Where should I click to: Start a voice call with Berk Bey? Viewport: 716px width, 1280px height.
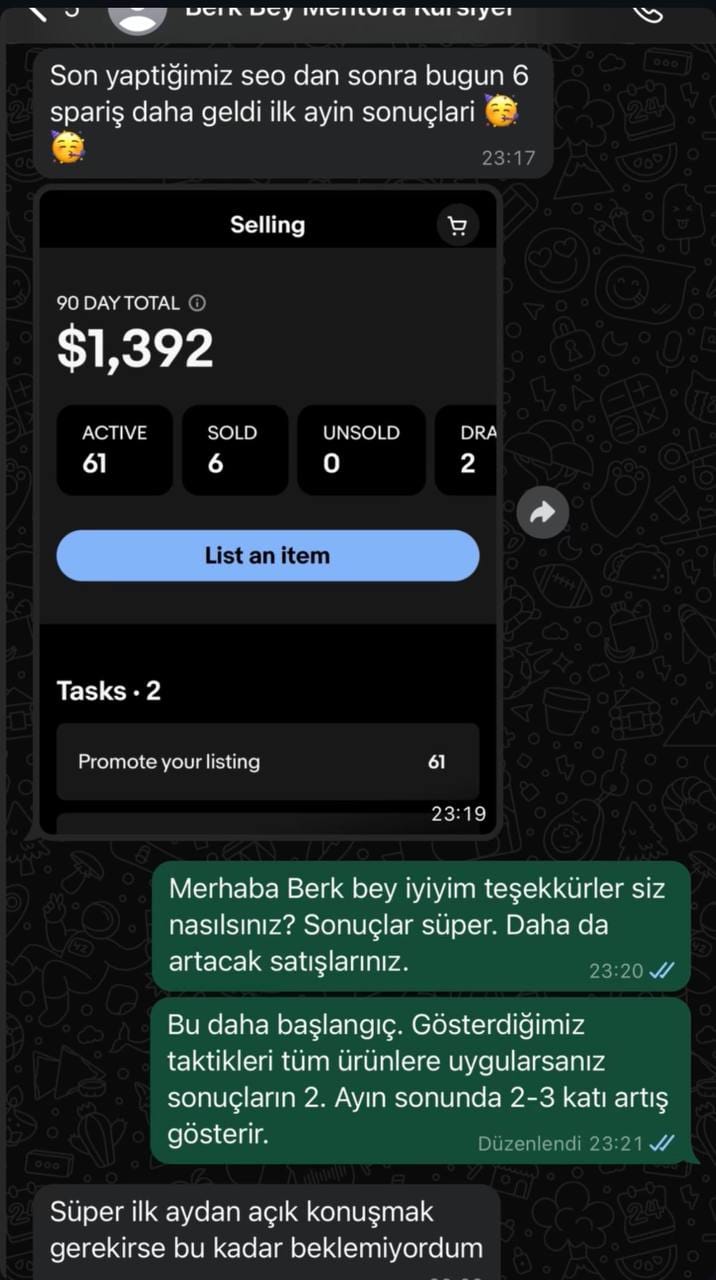coord(647,12)
